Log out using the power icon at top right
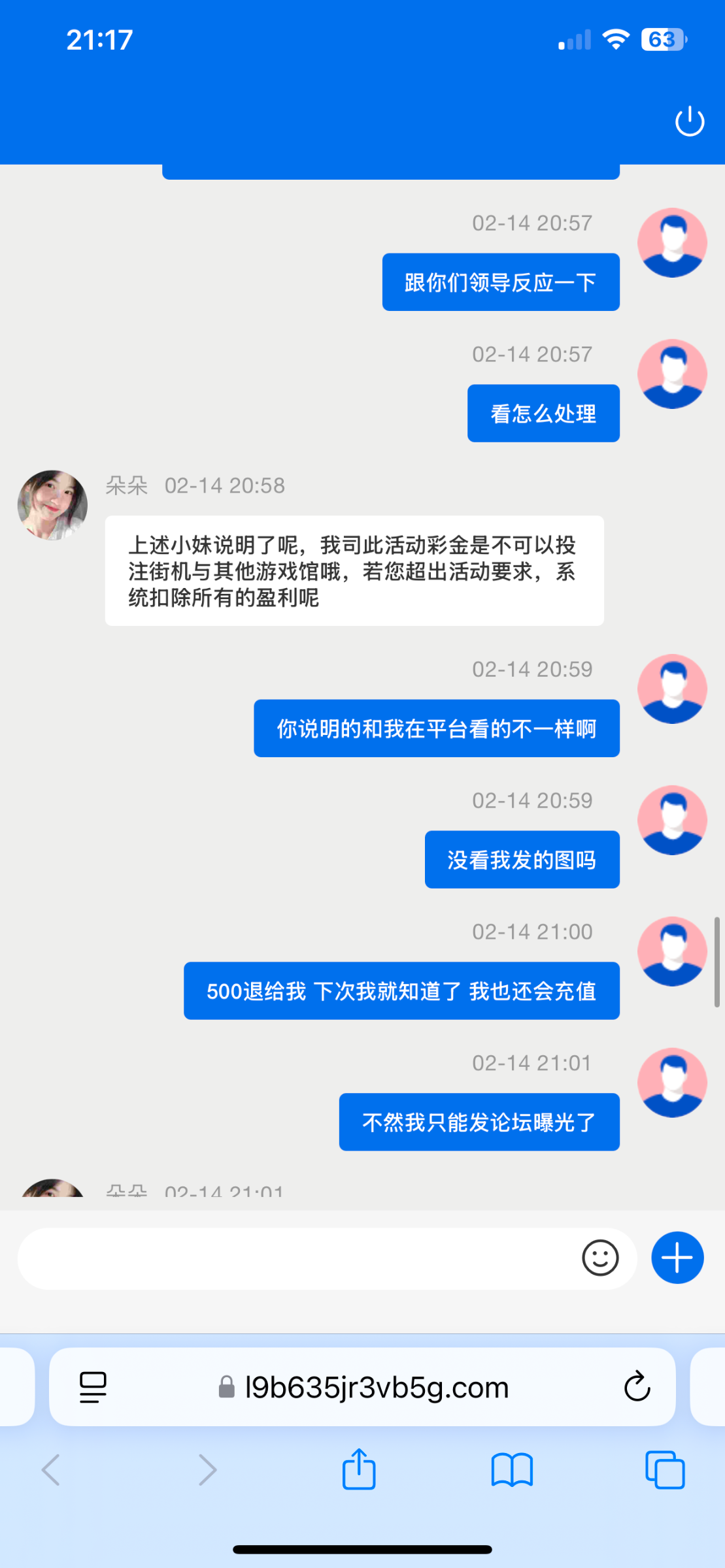Viewport: 725px width, 1568px height. pyautogui.click(x=690, y=120)
